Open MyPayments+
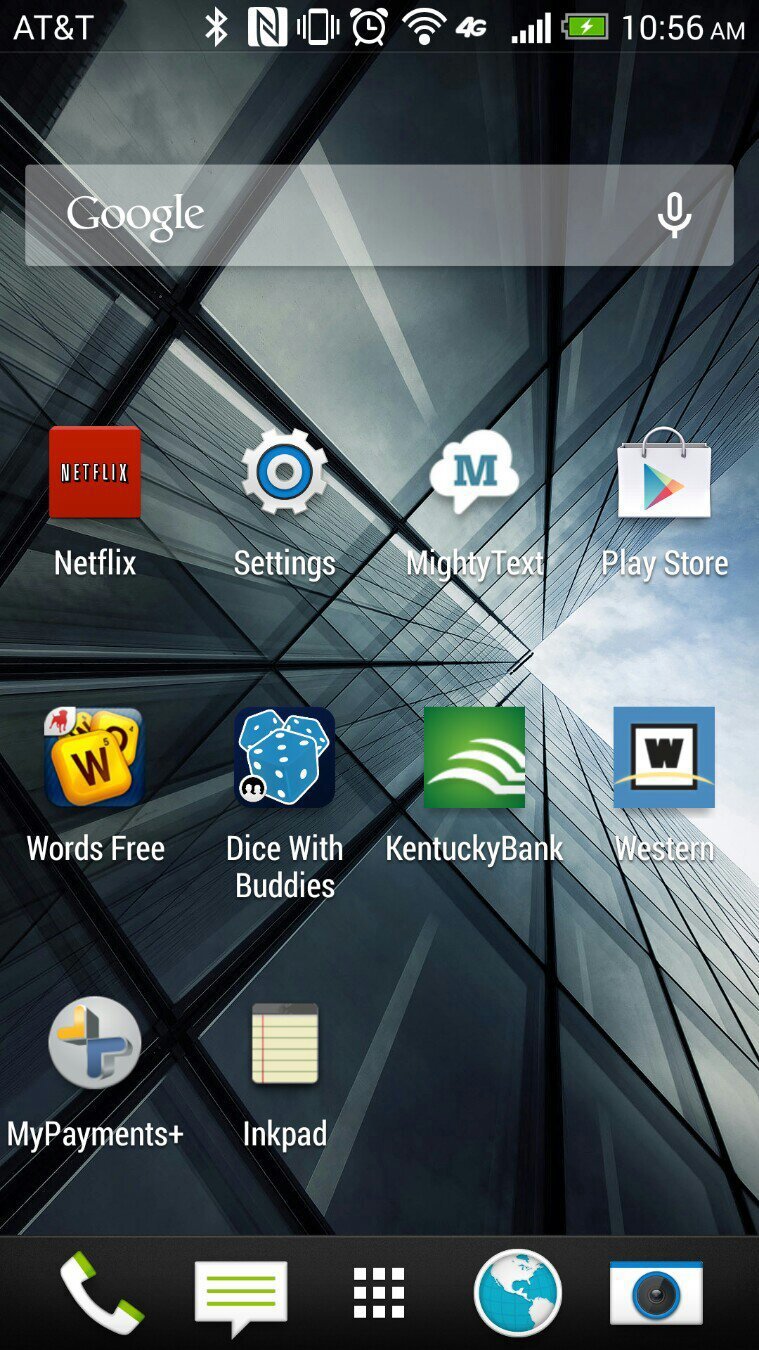This screenshot has height=1350, width=759. pyautogui.click(x=95, y=1043)
